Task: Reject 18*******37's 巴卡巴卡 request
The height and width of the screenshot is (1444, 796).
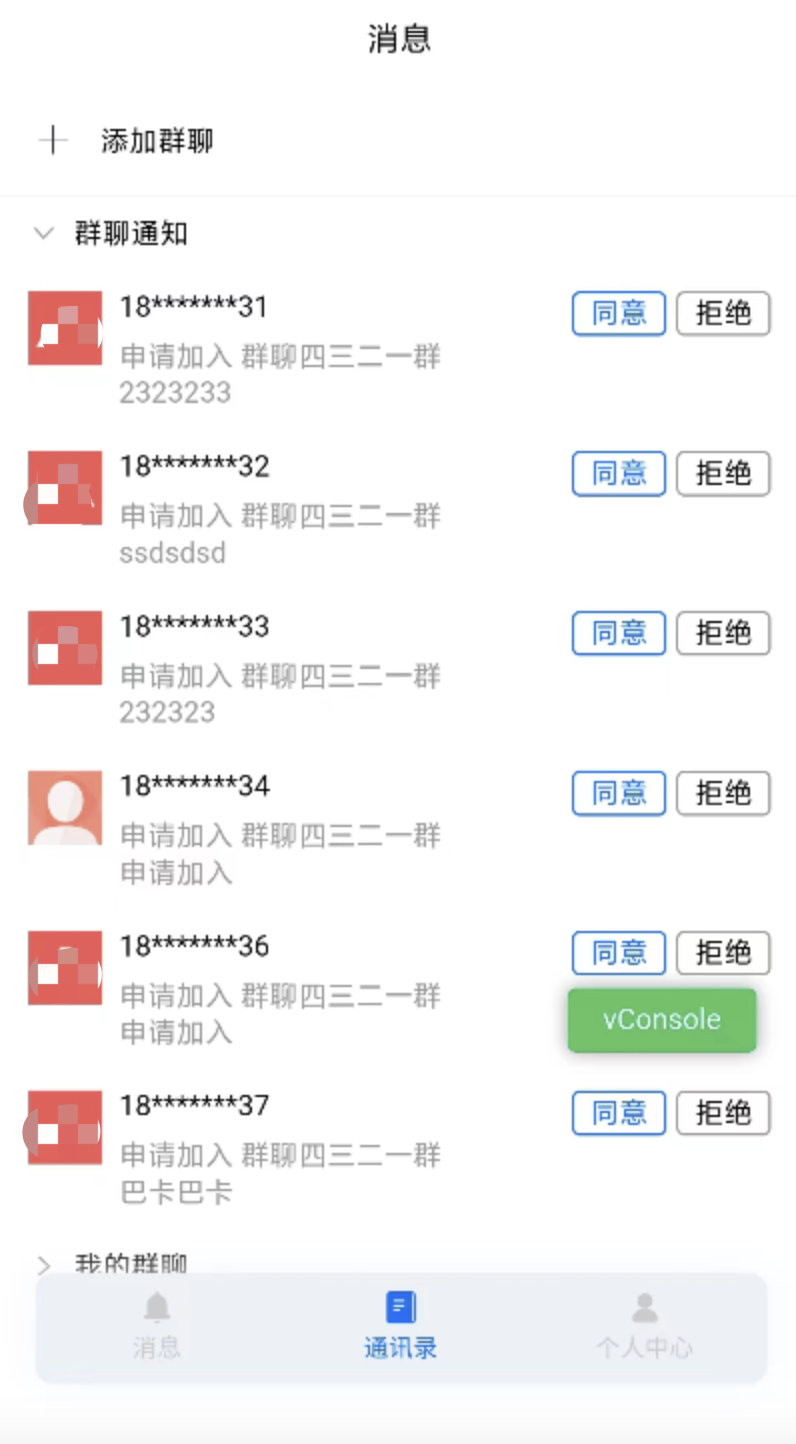Action: (723, 1113)
